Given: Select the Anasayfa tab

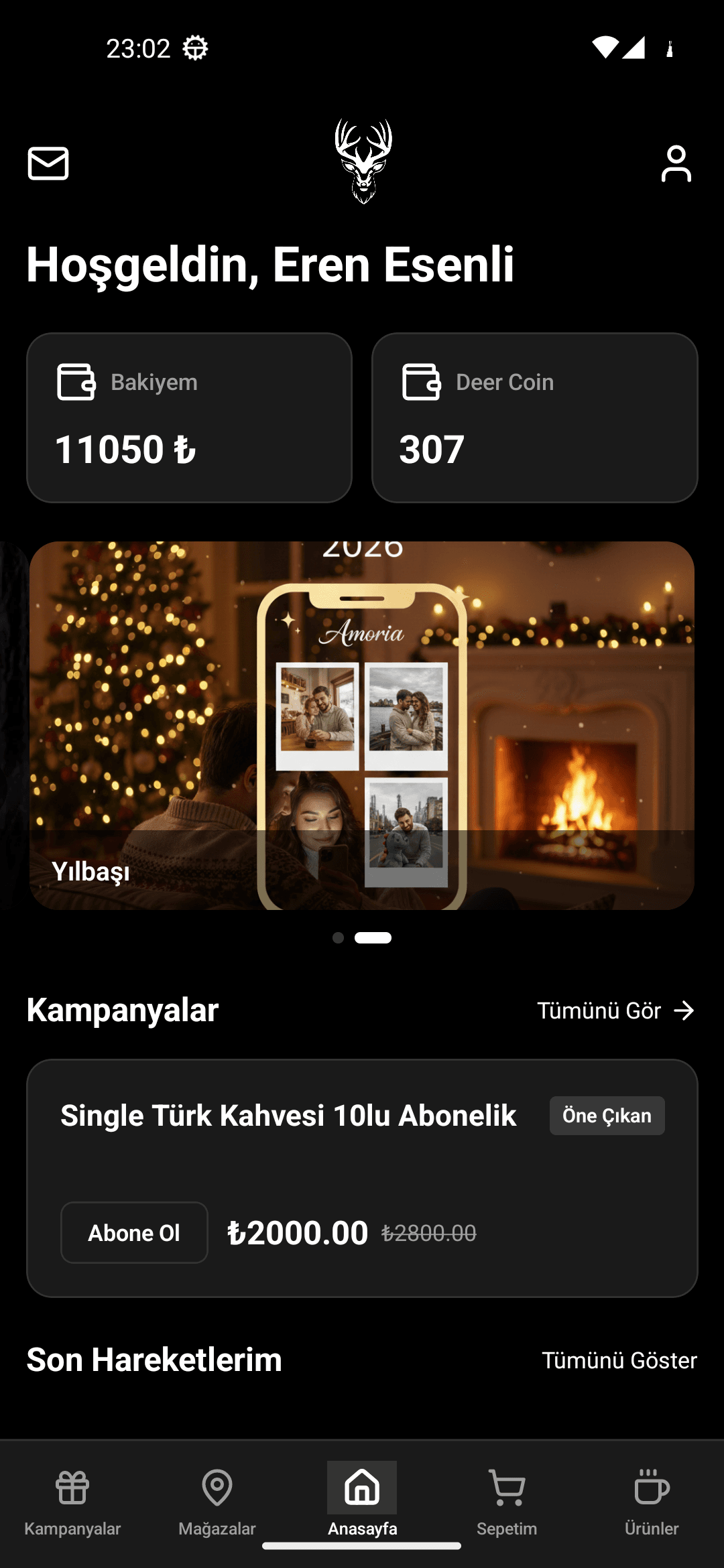Looking at the screenshot, I should [x=362, y=1501].
